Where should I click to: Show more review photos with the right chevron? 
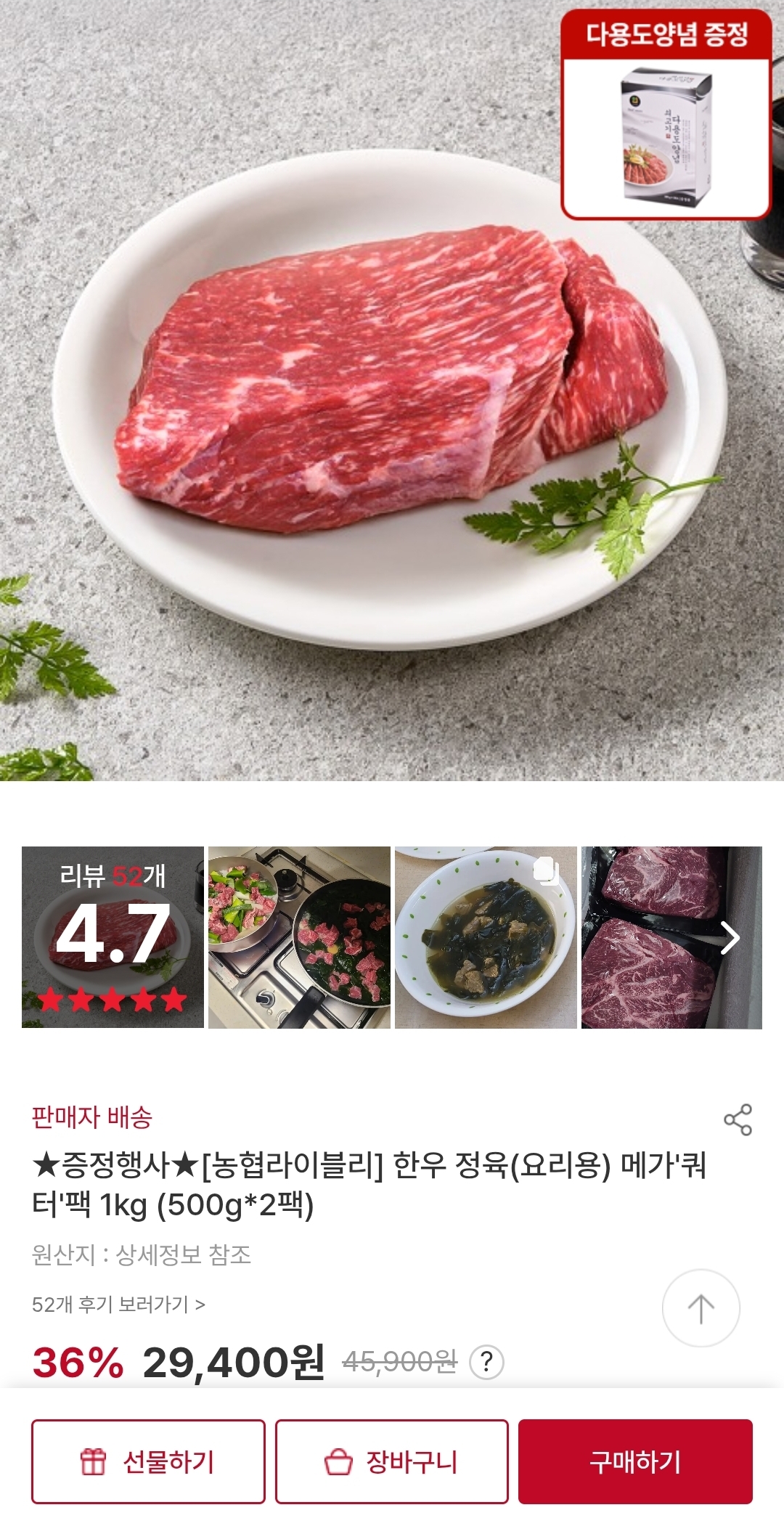click(x=730, y=938)
